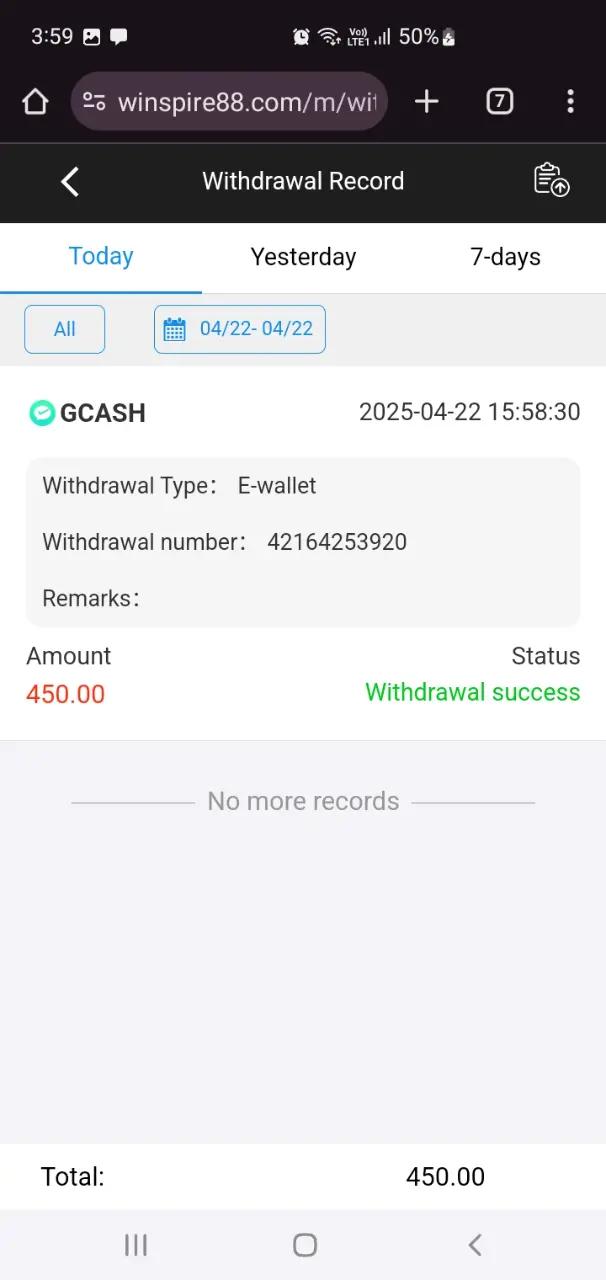Image resolution: width=606 pixels, height=1280 pixels.
Task: Switch to the 7-days tab
Action: [x=505, y=257]
